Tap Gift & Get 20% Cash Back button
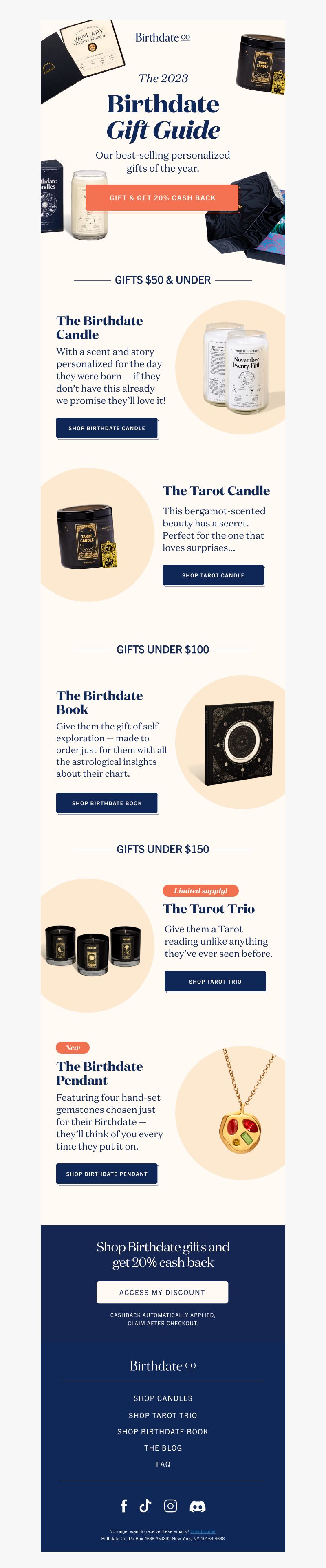The width and height of the screenshot is (326, 1568). tap(162, 198)
